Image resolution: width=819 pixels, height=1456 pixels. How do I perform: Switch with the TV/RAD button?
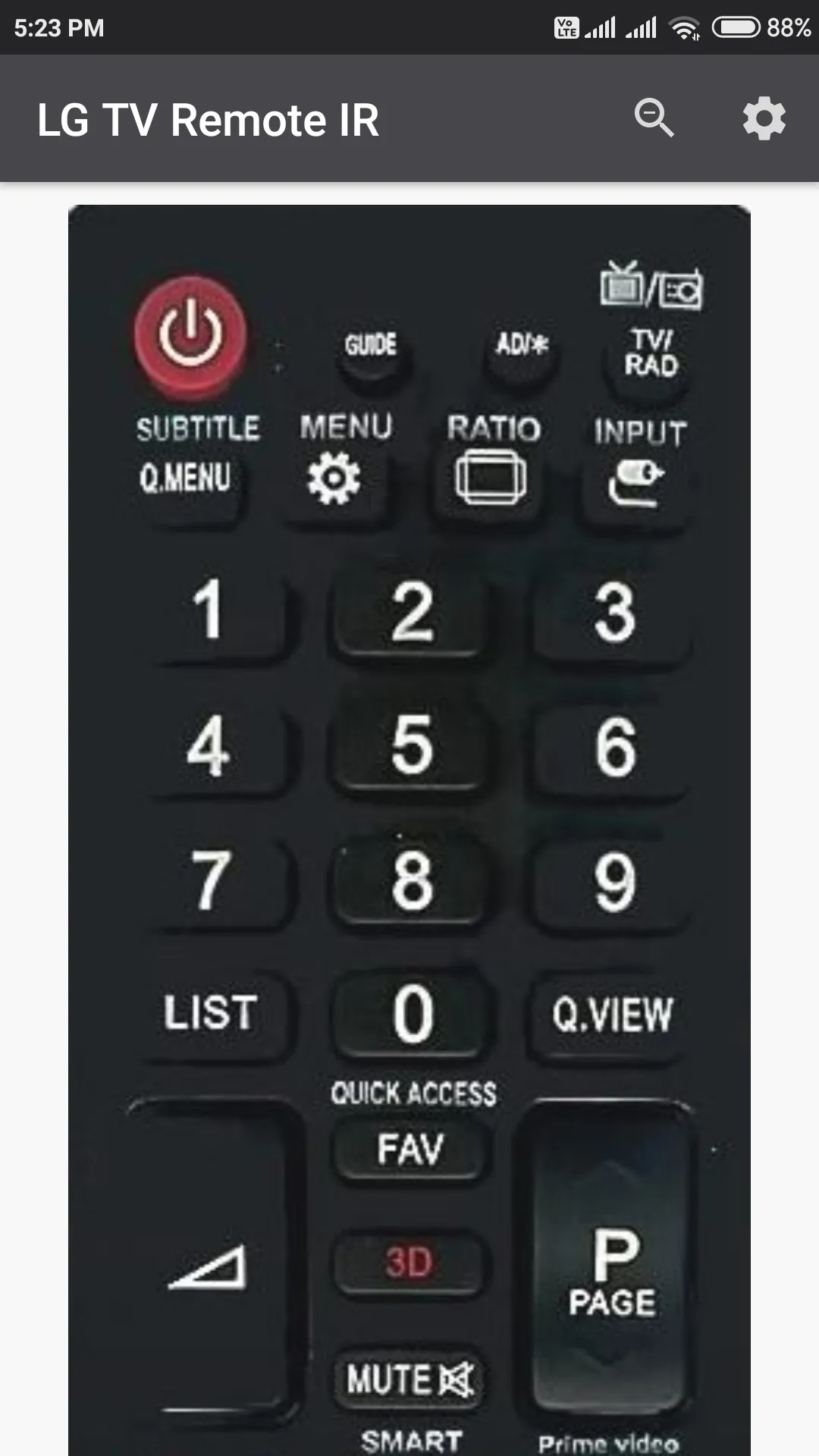pyautogui.click(x=651, y=355)
